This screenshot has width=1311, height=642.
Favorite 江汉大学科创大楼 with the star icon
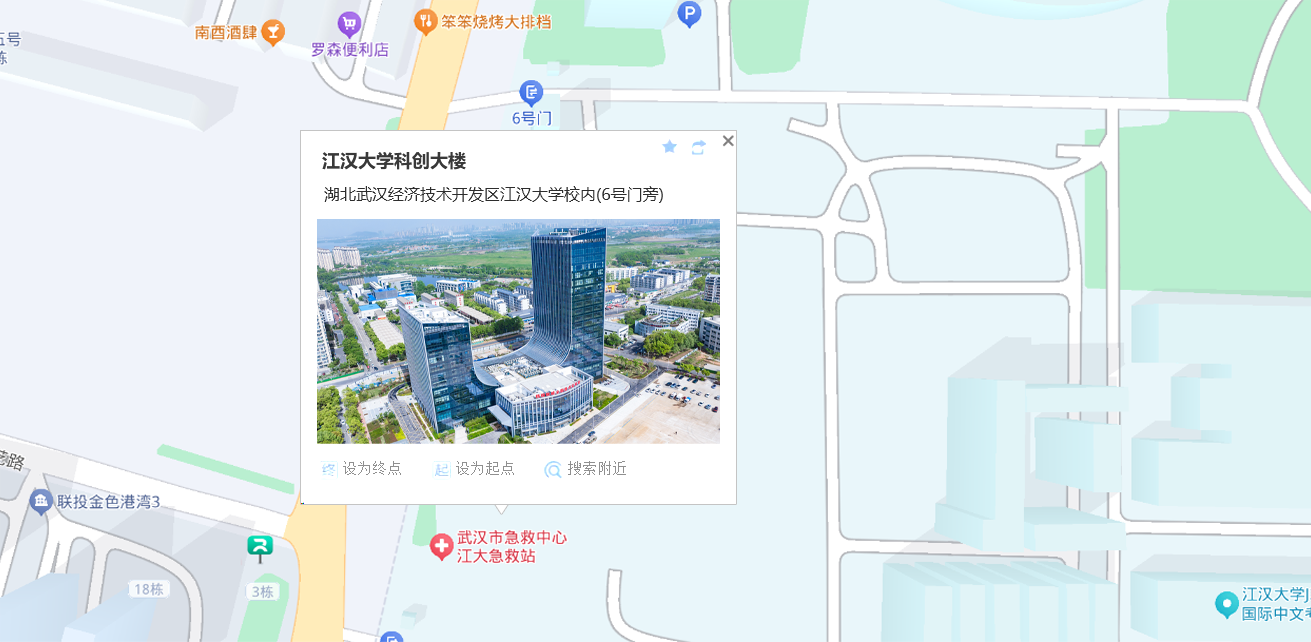[x=670, y=147]
